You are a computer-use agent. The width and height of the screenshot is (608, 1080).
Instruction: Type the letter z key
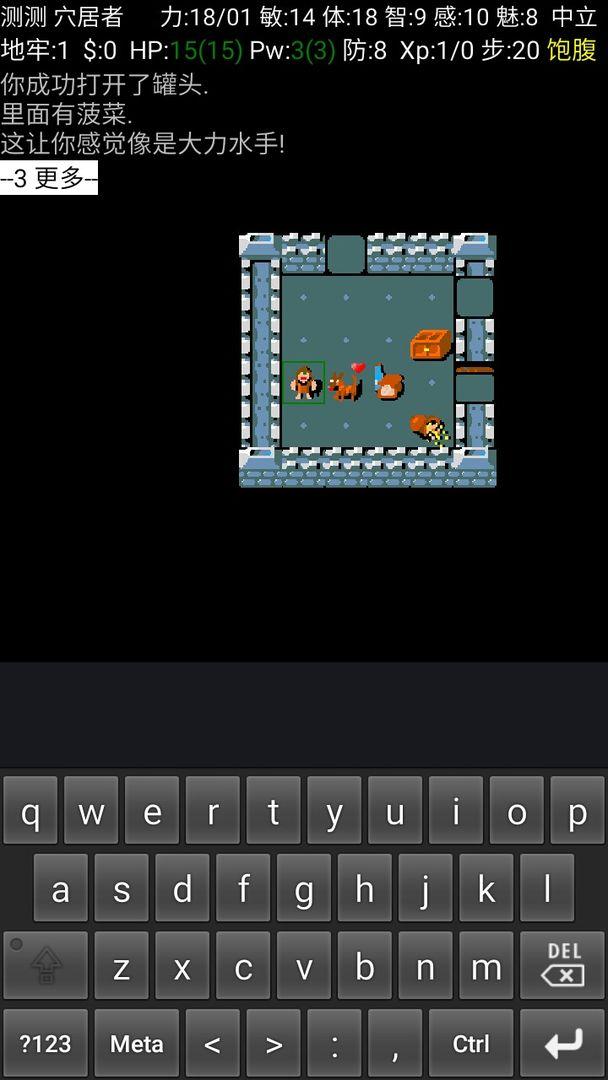point(122,965)
